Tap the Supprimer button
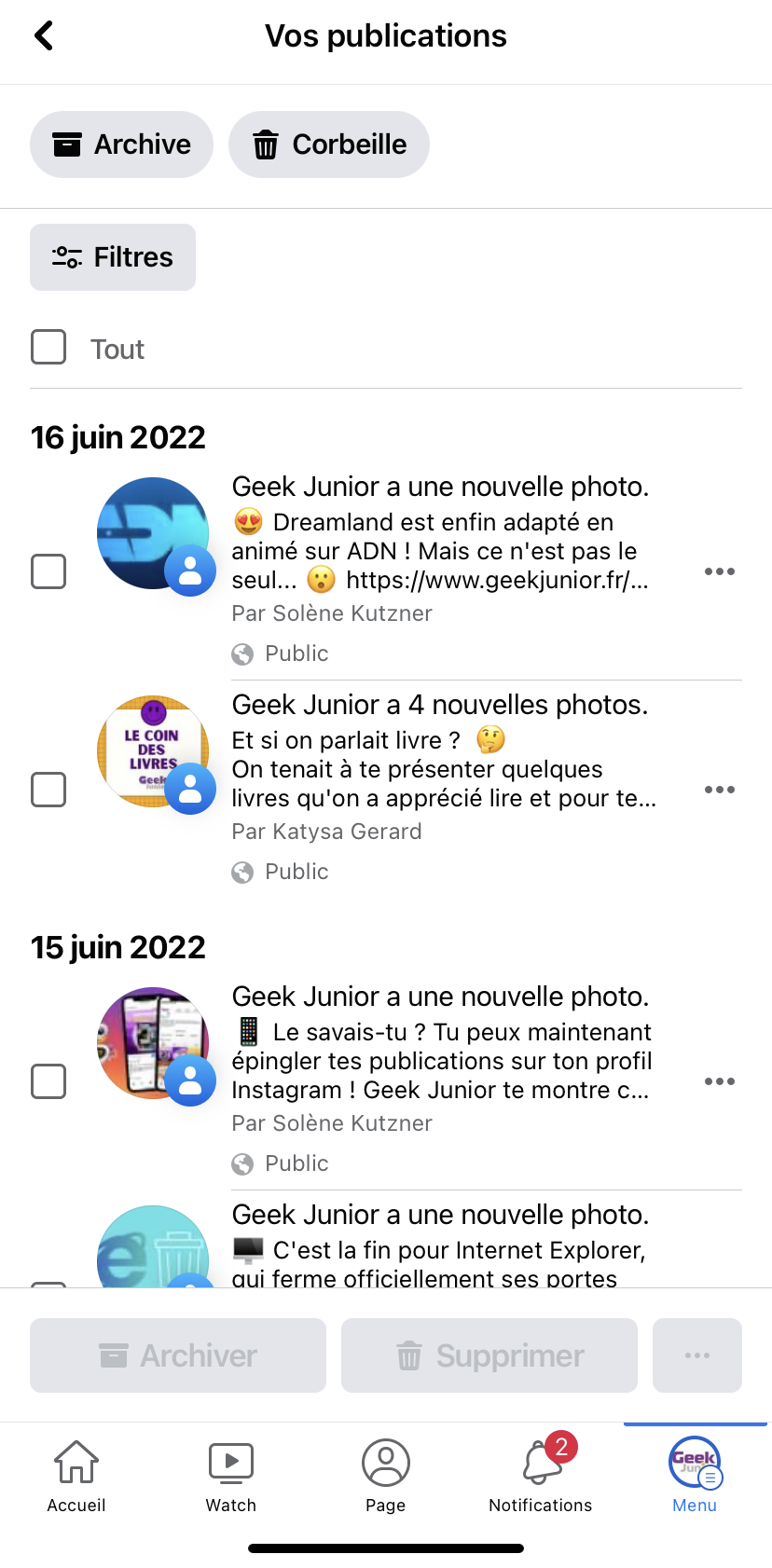Viewport: 772px width, 1568px height. (489, 1355)
